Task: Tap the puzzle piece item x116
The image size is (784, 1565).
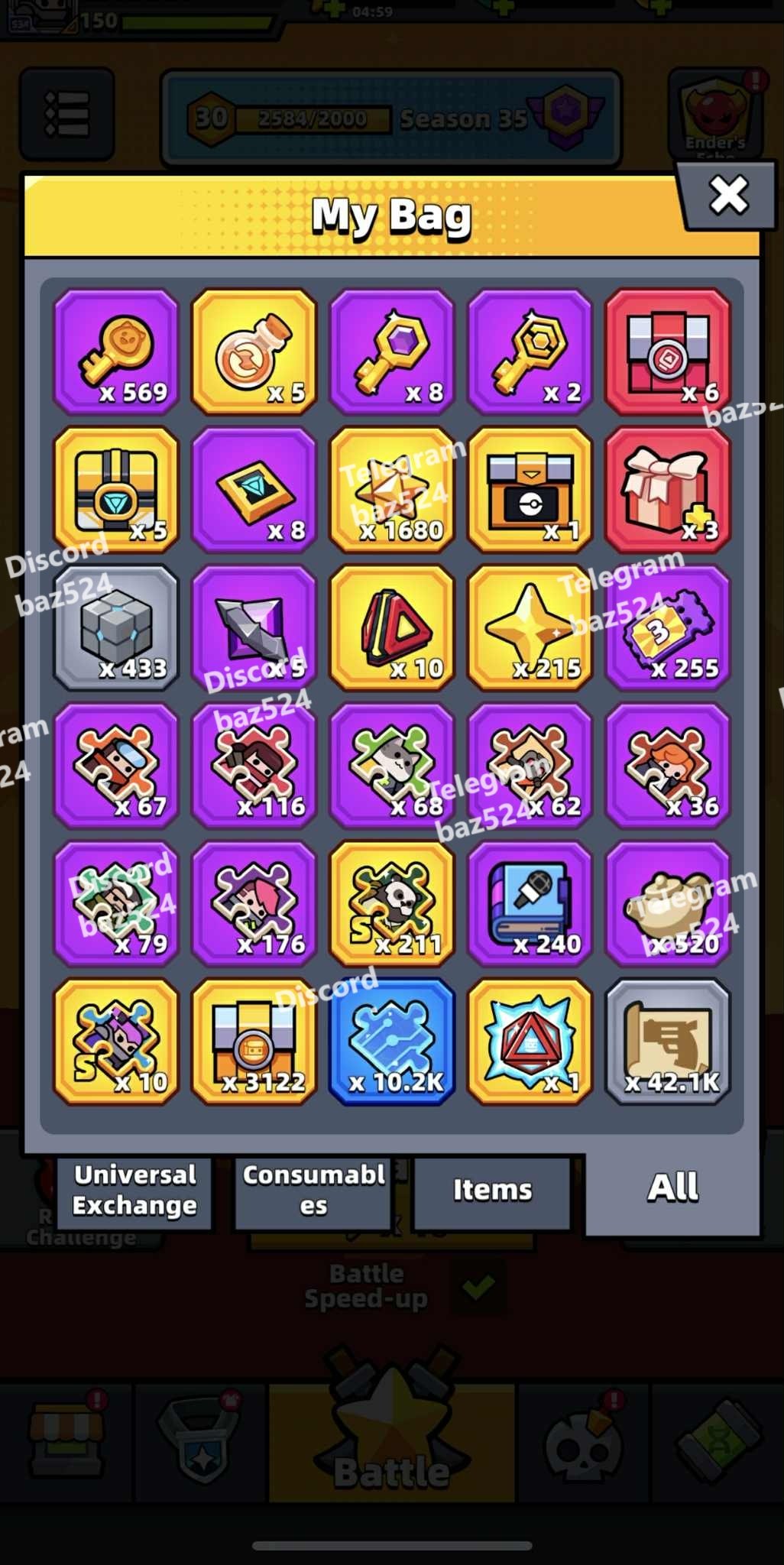Action: pos(254,766)
